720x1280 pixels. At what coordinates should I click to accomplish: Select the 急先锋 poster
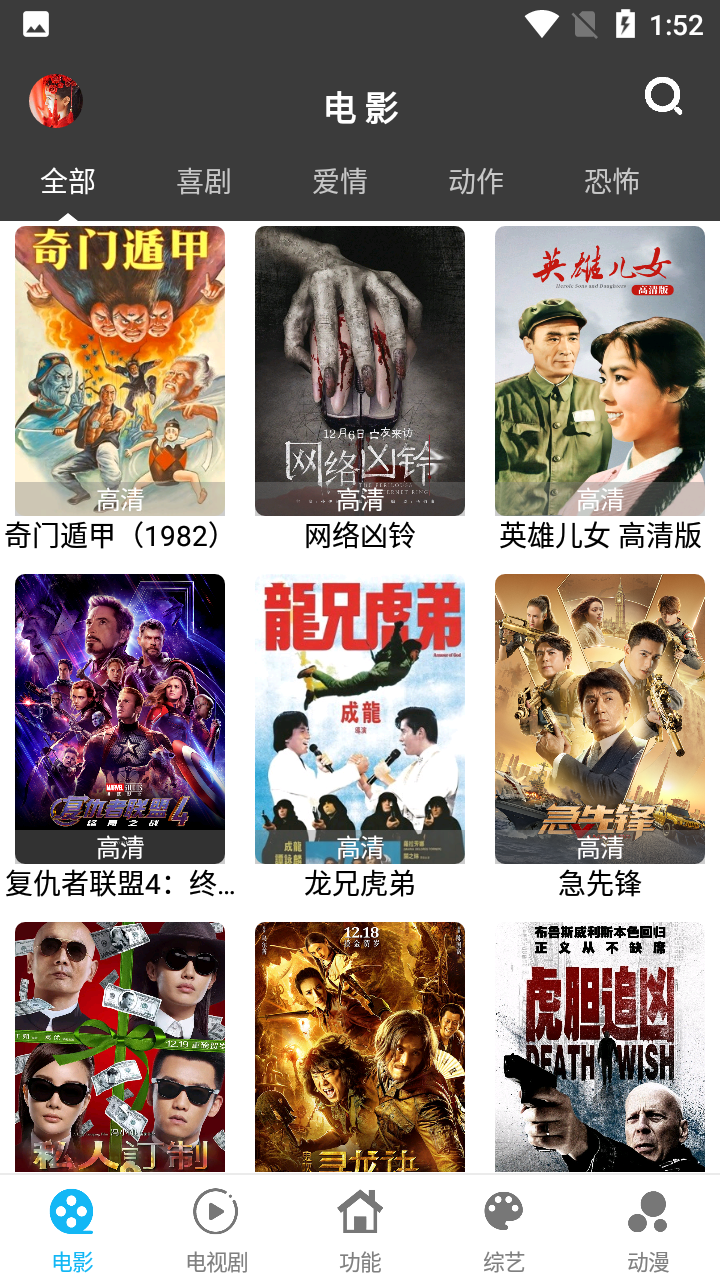tap(600, 718)
